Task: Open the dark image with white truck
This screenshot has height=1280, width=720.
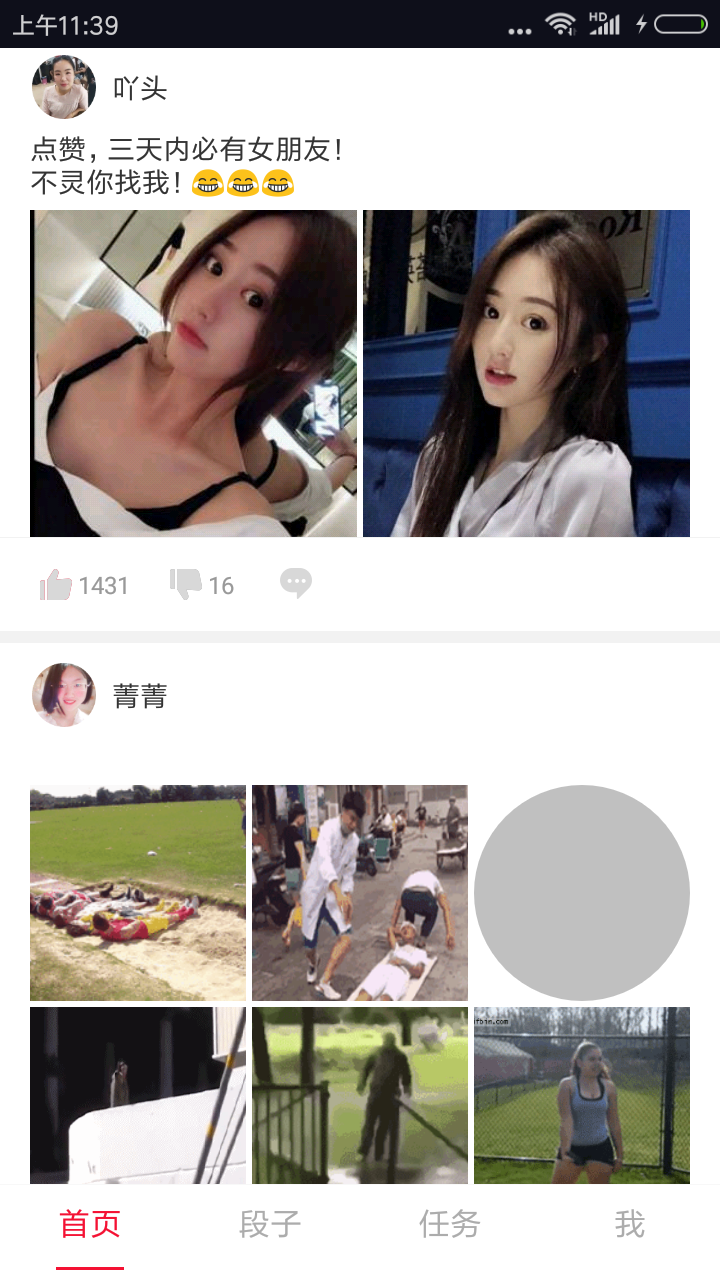Action: 138,1095
